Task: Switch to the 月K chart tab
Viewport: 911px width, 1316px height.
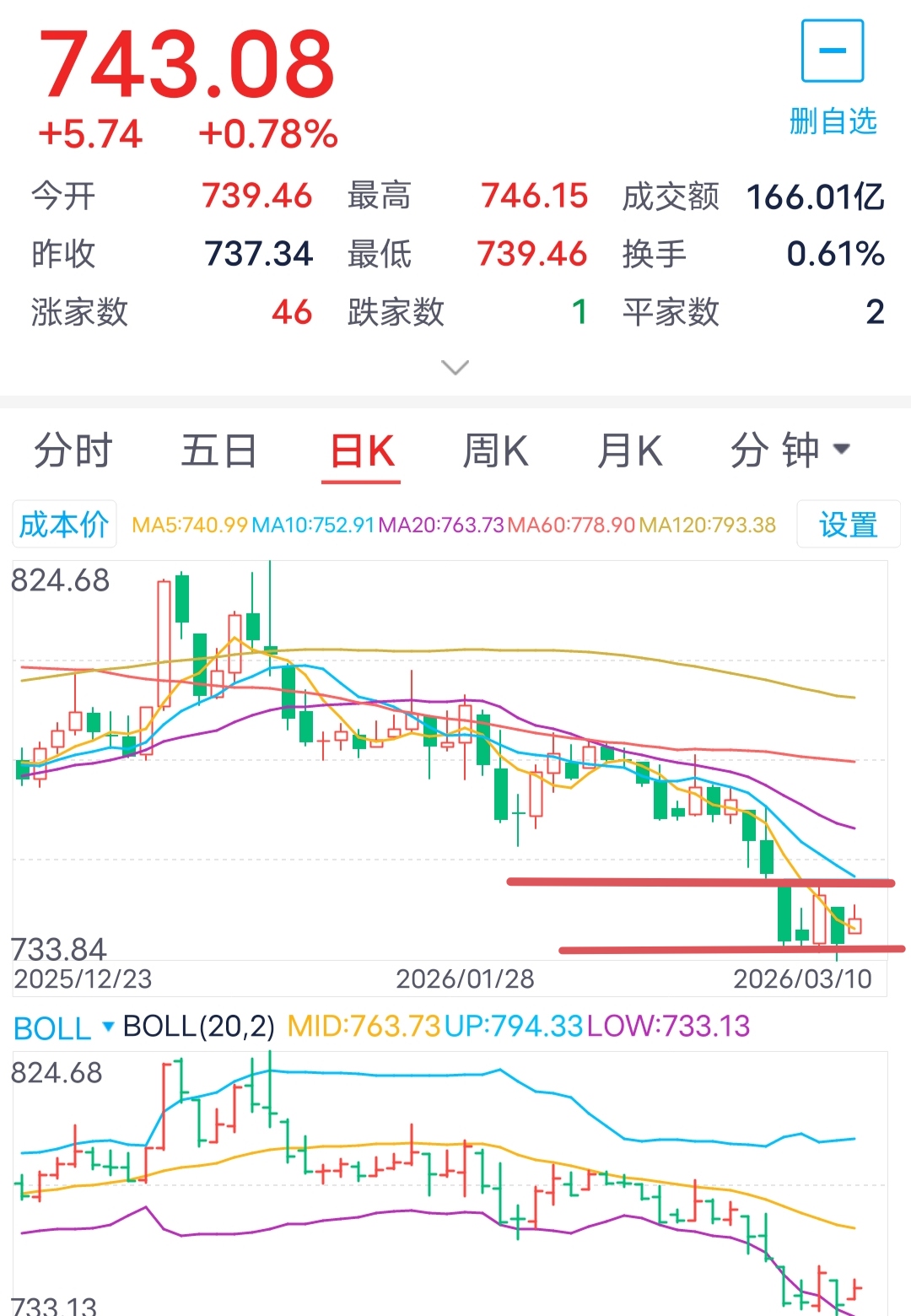Action: coord(629,450)
